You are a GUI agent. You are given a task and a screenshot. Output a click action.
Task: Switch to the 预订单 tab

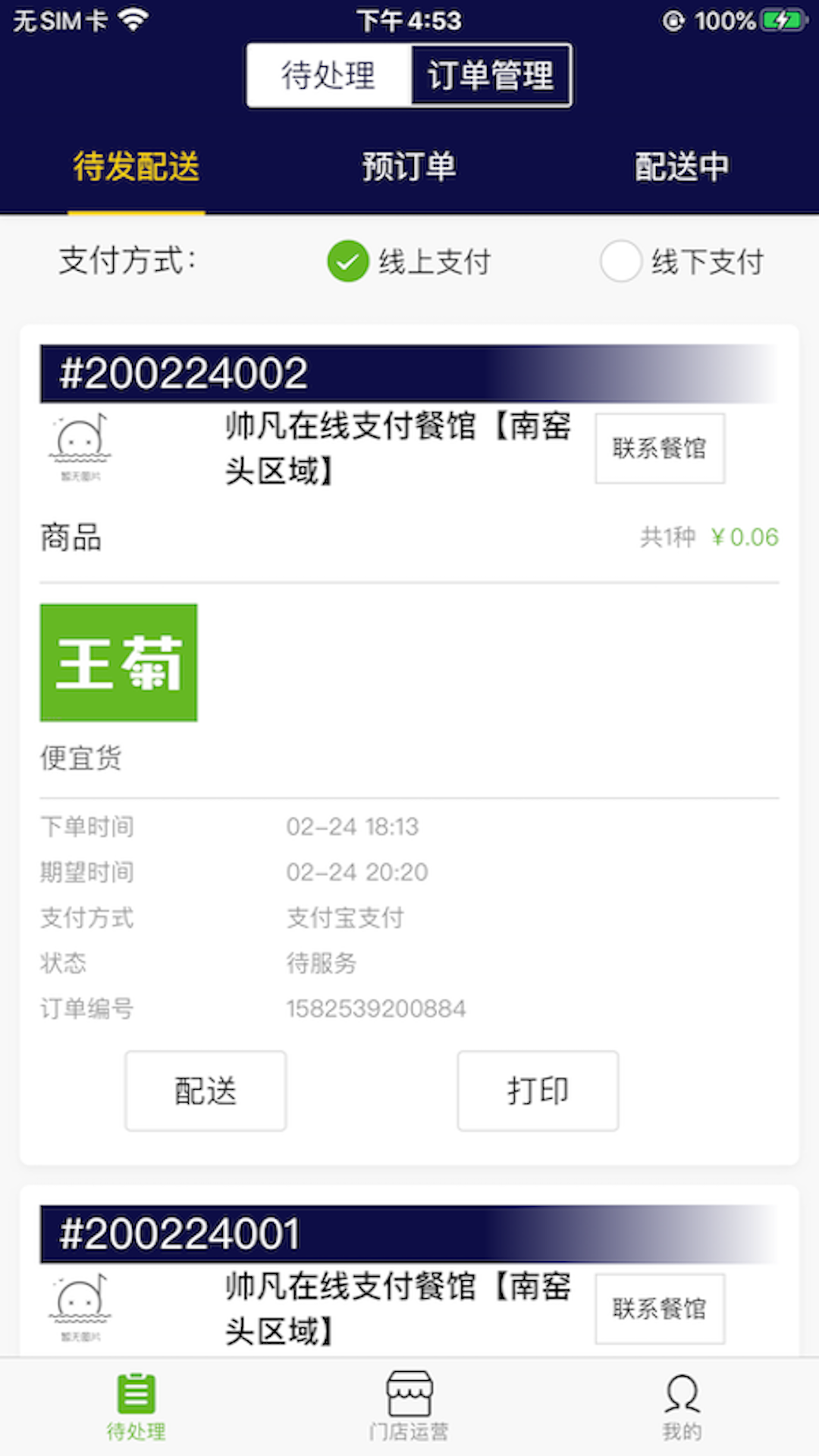pyautogui.click(x=409, y=168)
